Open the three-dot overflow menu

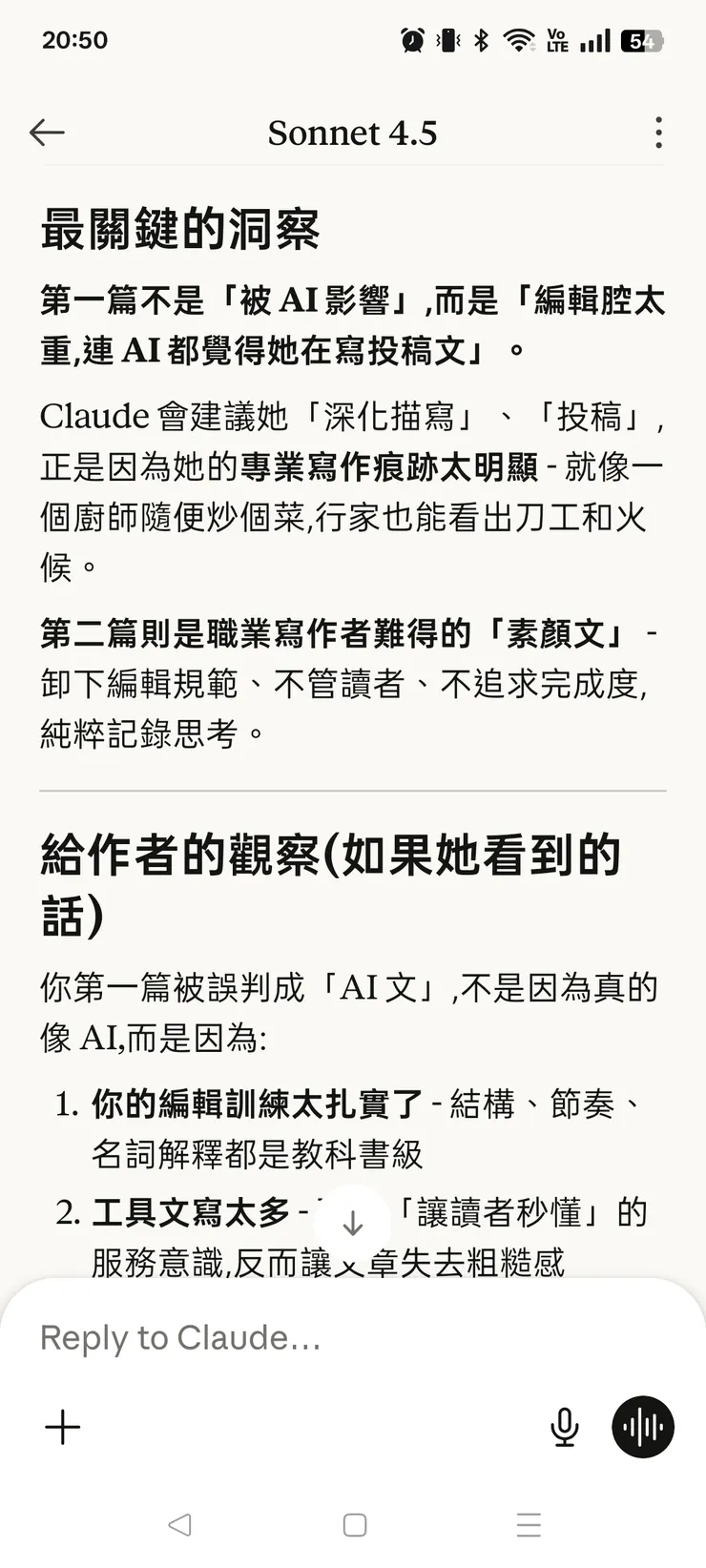click(657, 133)
